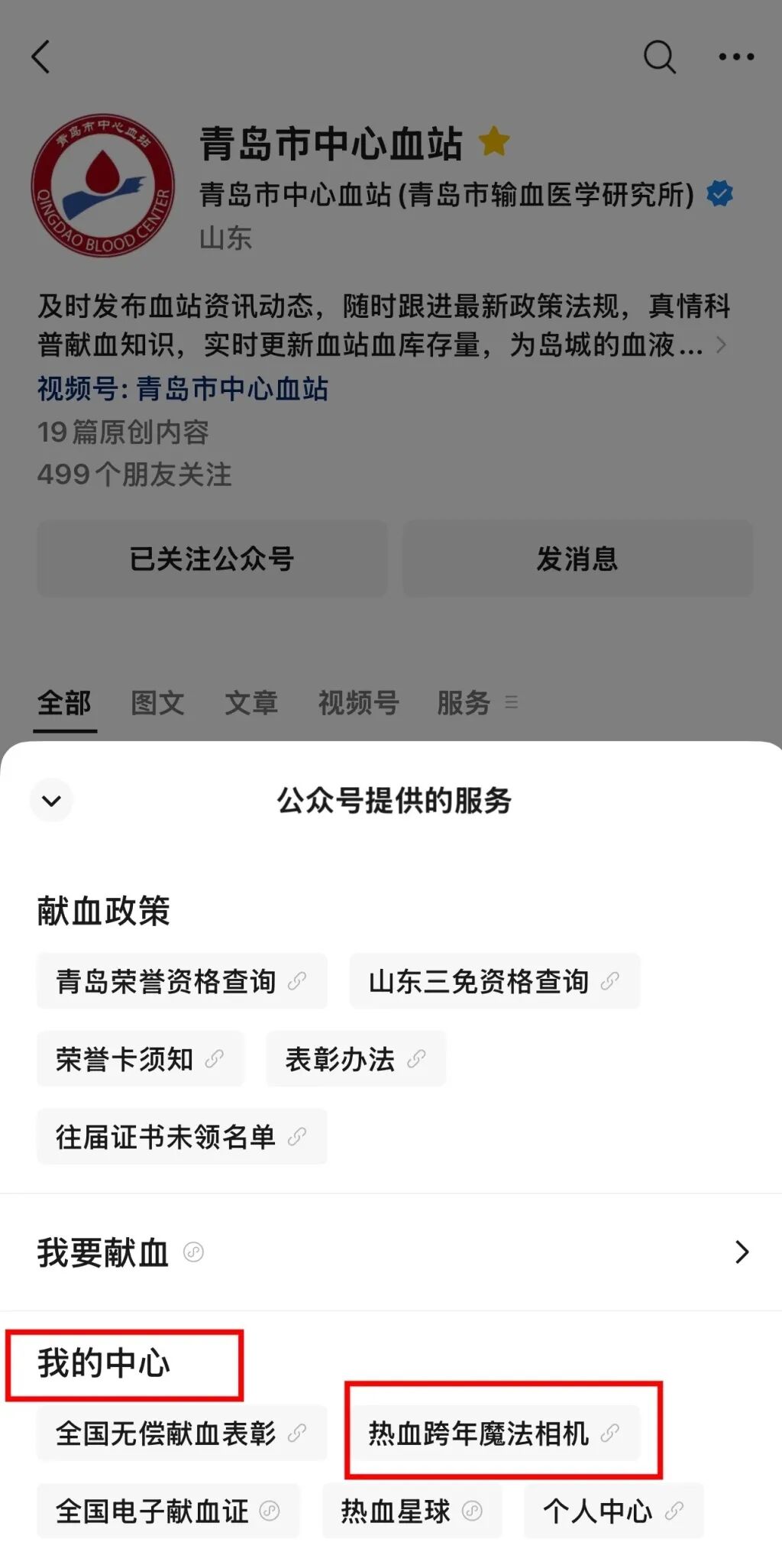
Task: Open 热血星球 mini program
Action: point(412,1511)
